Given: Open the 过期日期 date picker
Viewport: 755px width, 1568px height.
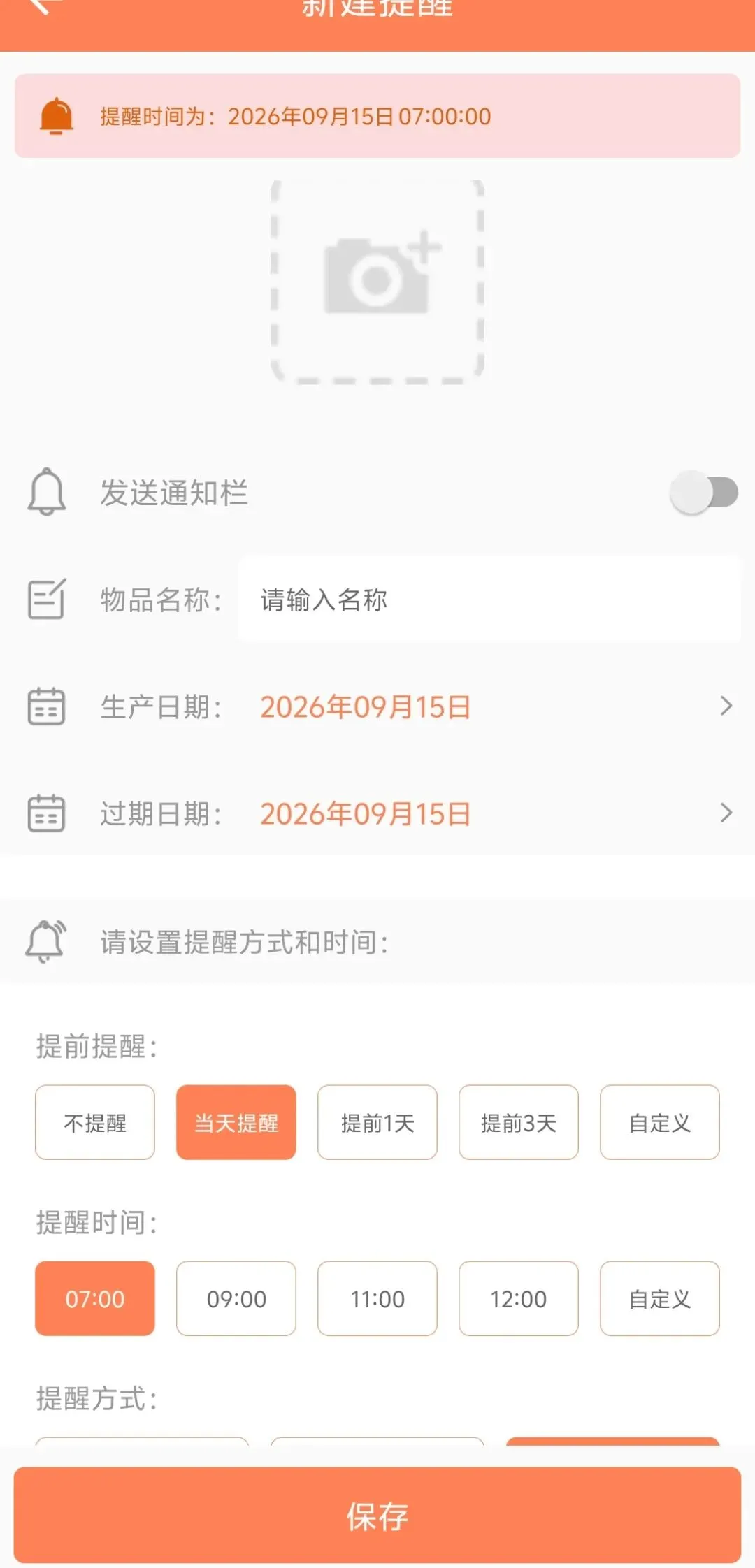Looking at the screenshot, I should (x=377, y=813).
